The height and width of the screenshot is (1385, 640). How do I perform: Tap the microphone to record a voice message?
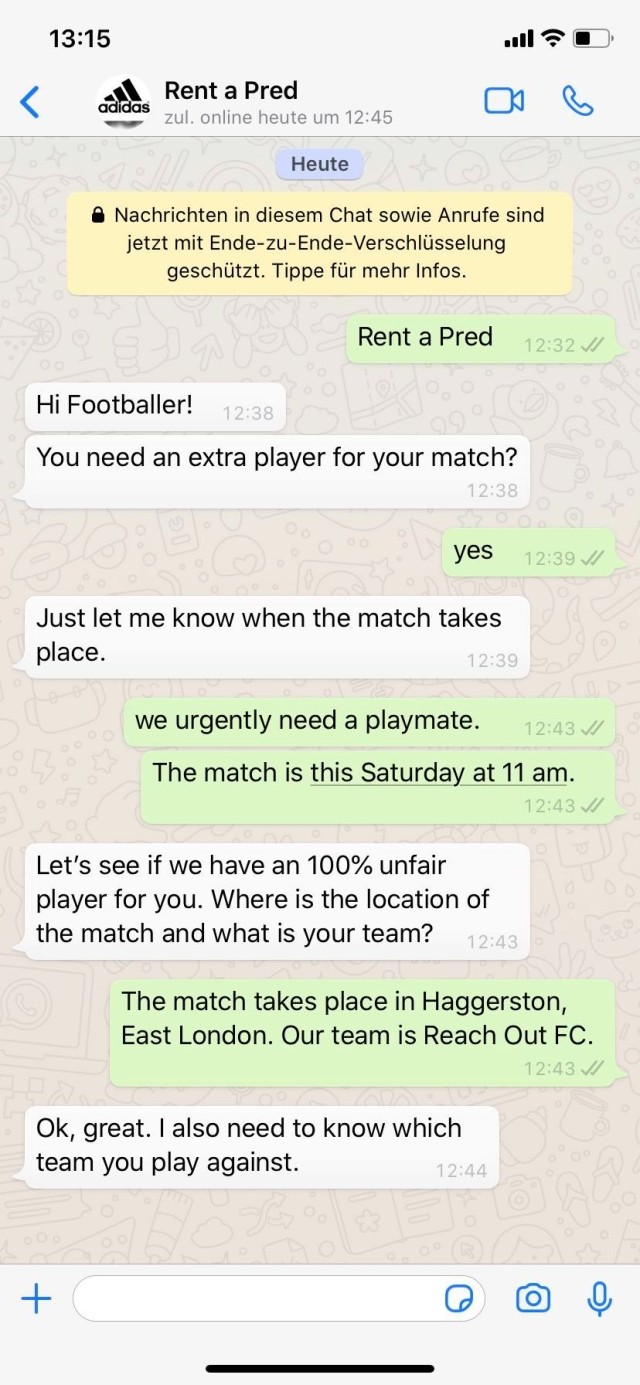click(x=599, y=1299)
